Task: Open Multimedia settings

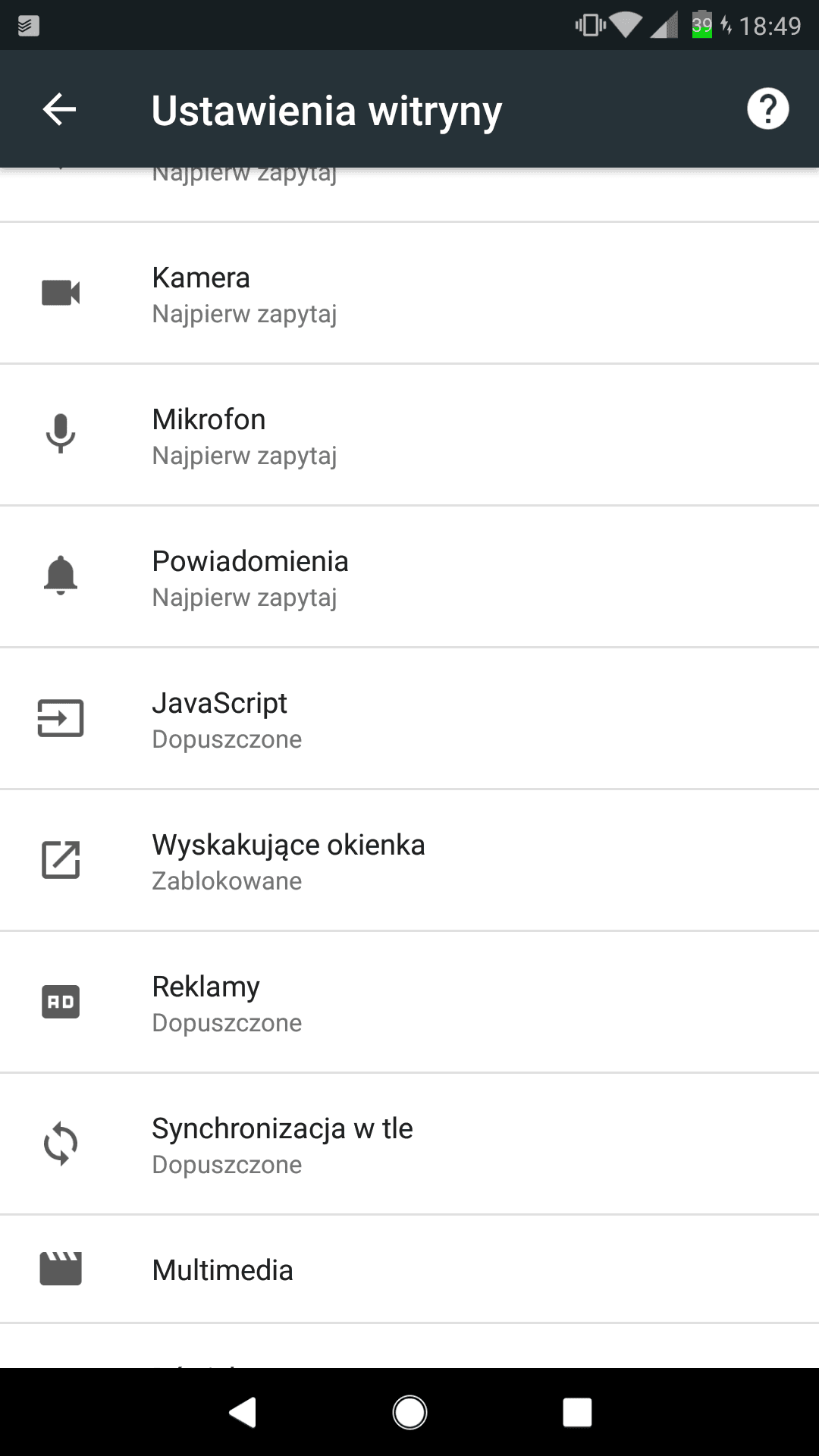Action: [x=409, y=1270]
